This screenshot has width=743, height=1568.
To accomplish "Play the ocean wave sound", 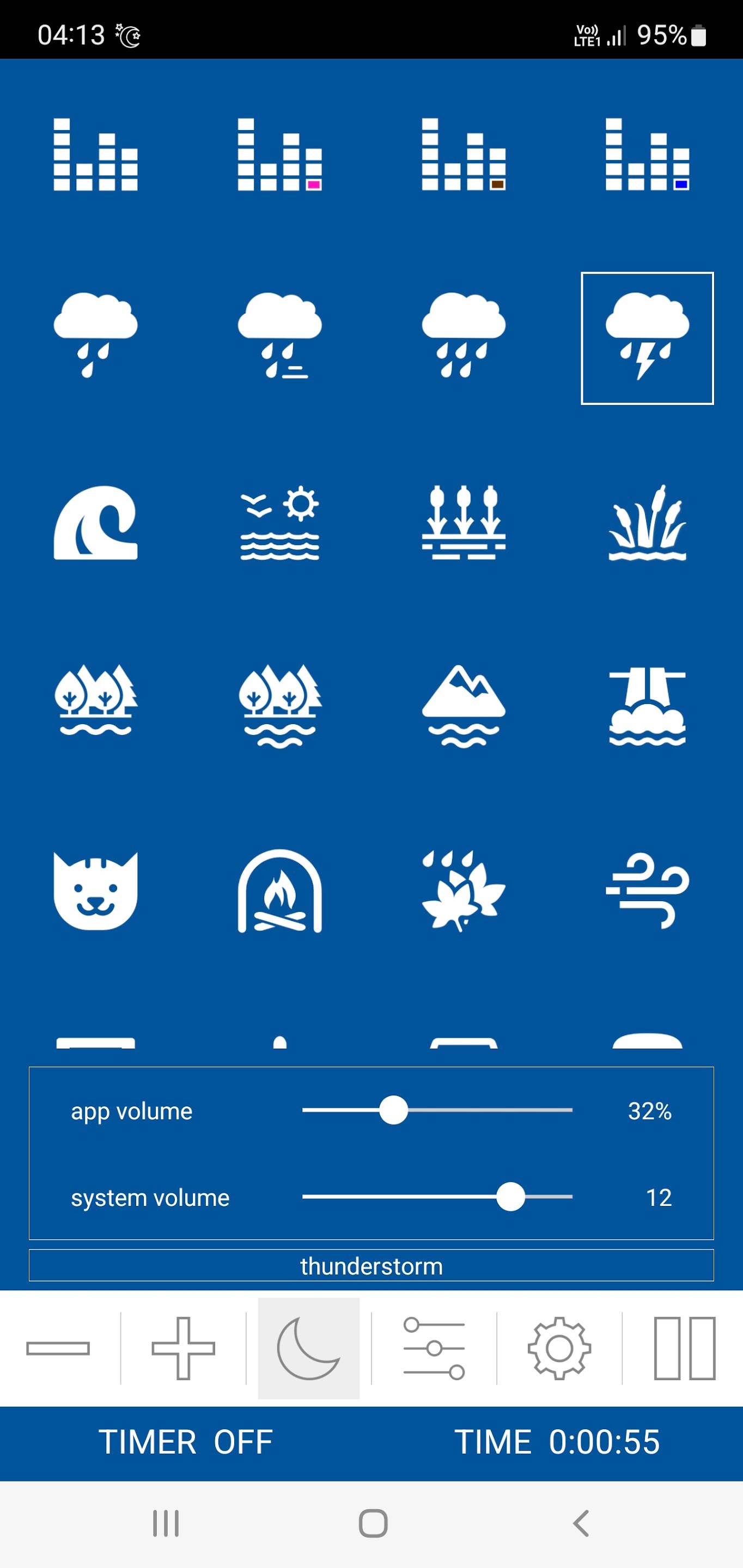I will pos(96,522).
